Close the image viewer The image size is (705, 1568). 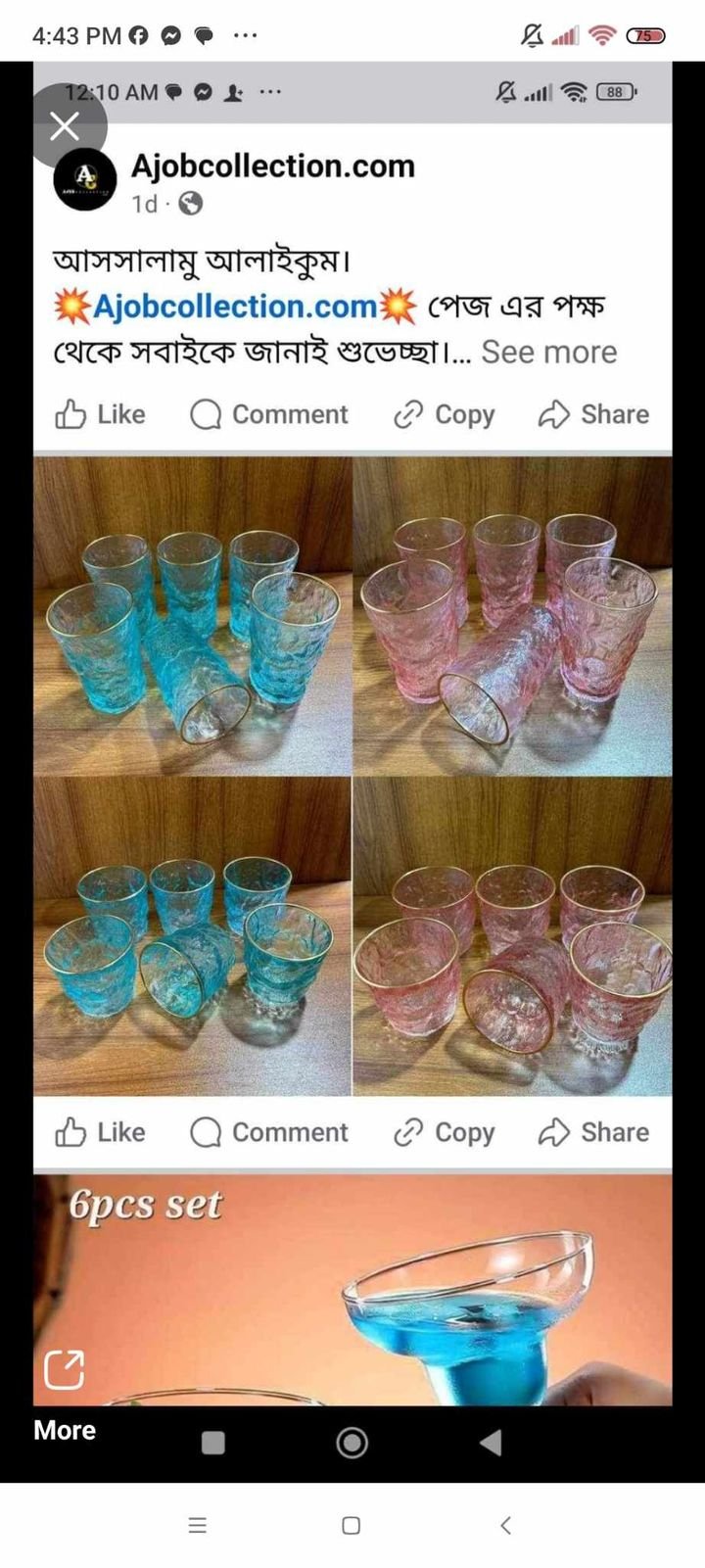(65, 126)
